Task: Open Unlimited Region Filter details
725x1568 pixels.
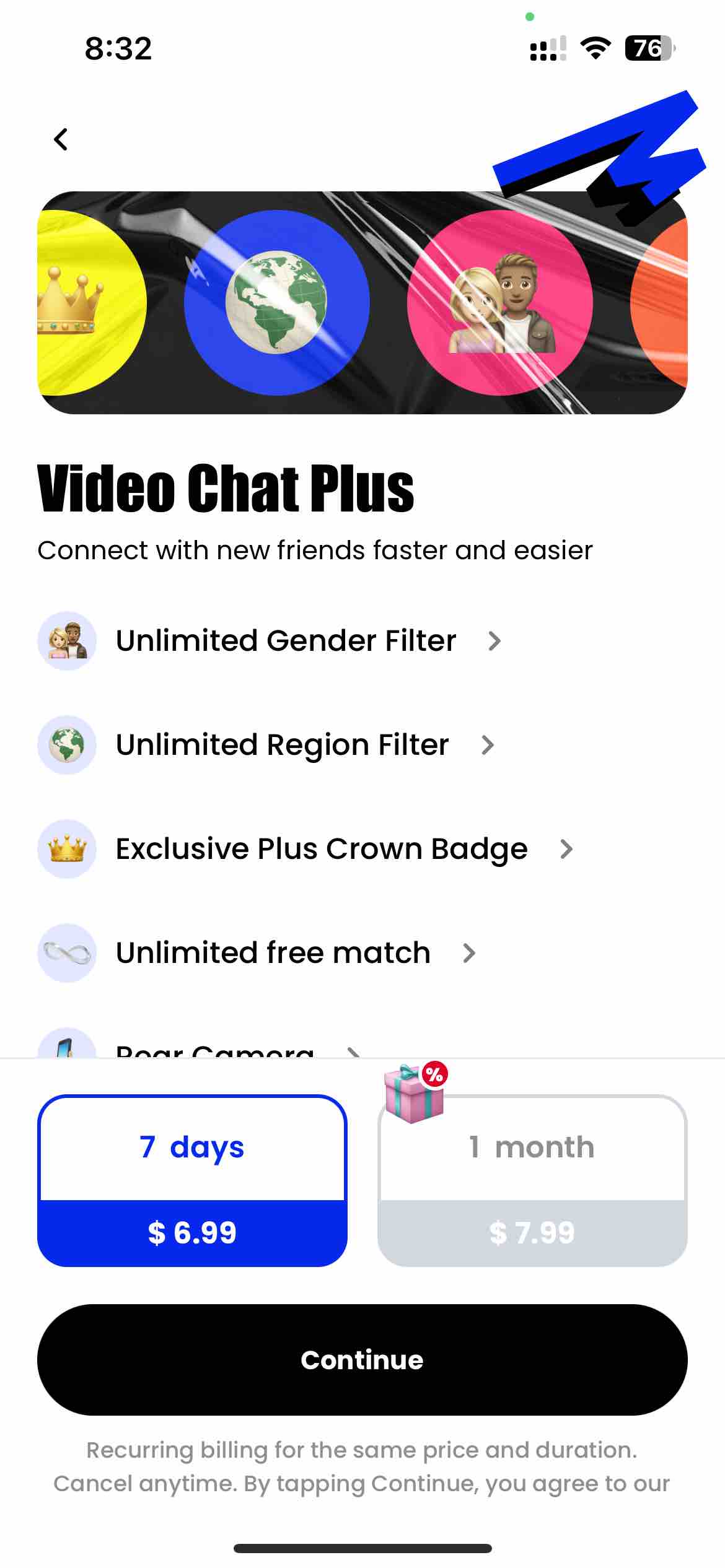Action: 266,745
